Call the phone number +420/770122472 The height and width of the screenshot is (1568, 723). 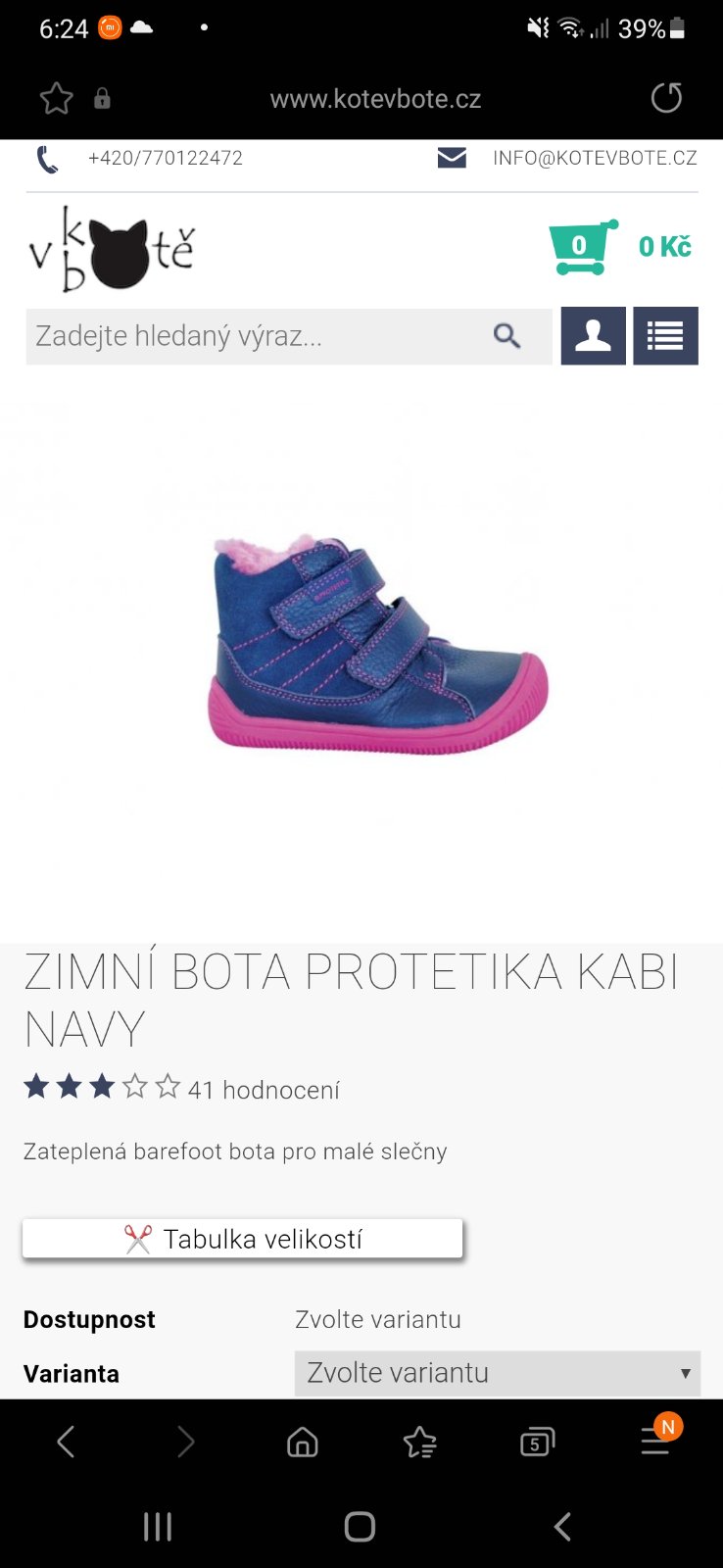point(165,158)
